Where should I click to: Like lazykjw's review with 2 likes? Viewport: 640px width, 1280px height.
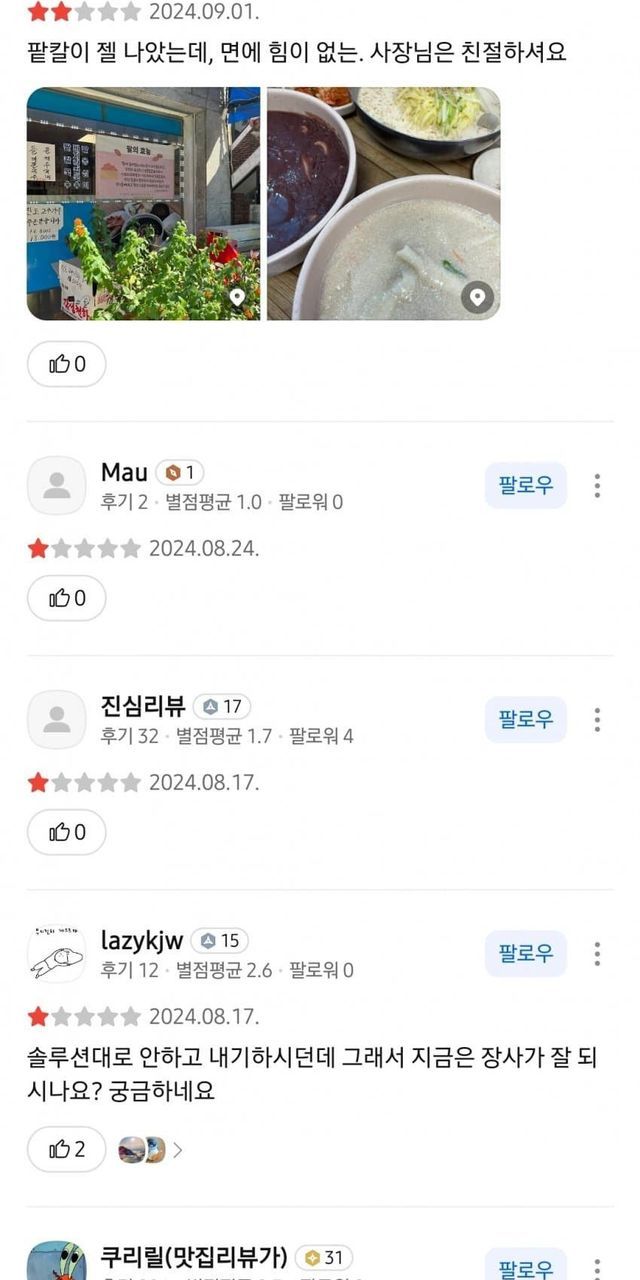(66, 1150)
